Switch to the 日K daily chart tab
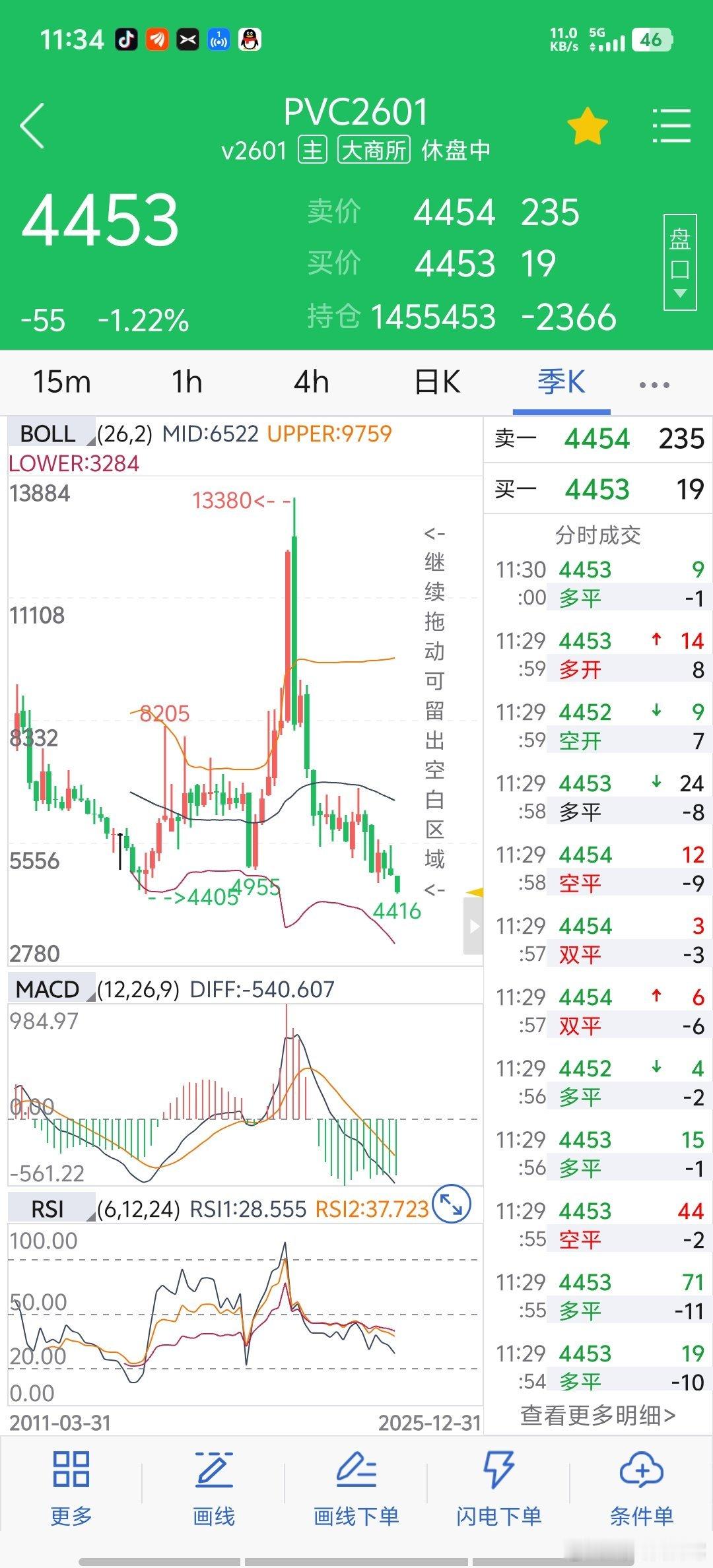This screenshot has height=1568, width=713. click(436, 383)
